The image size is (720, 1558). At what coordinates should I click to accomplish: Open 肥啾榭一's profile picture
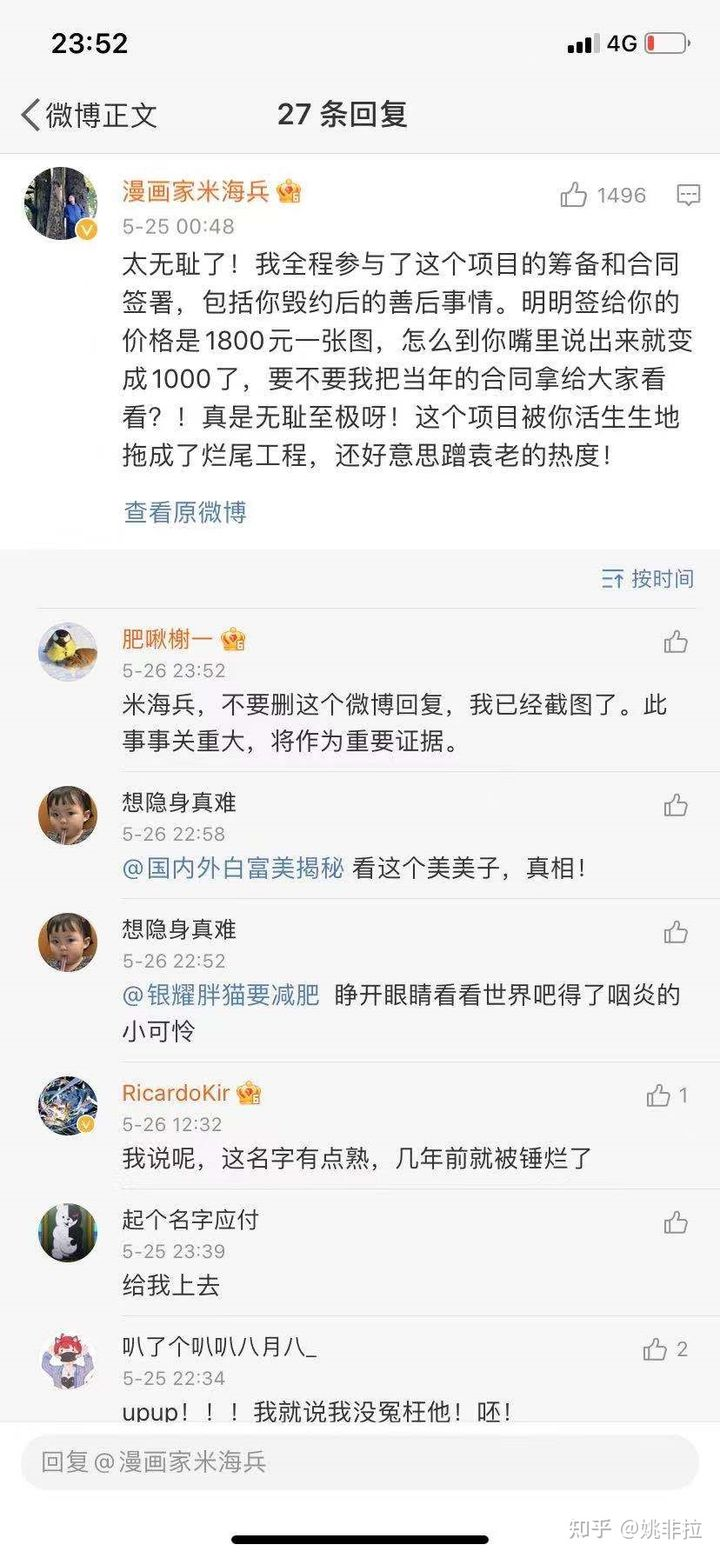[67, 652]
